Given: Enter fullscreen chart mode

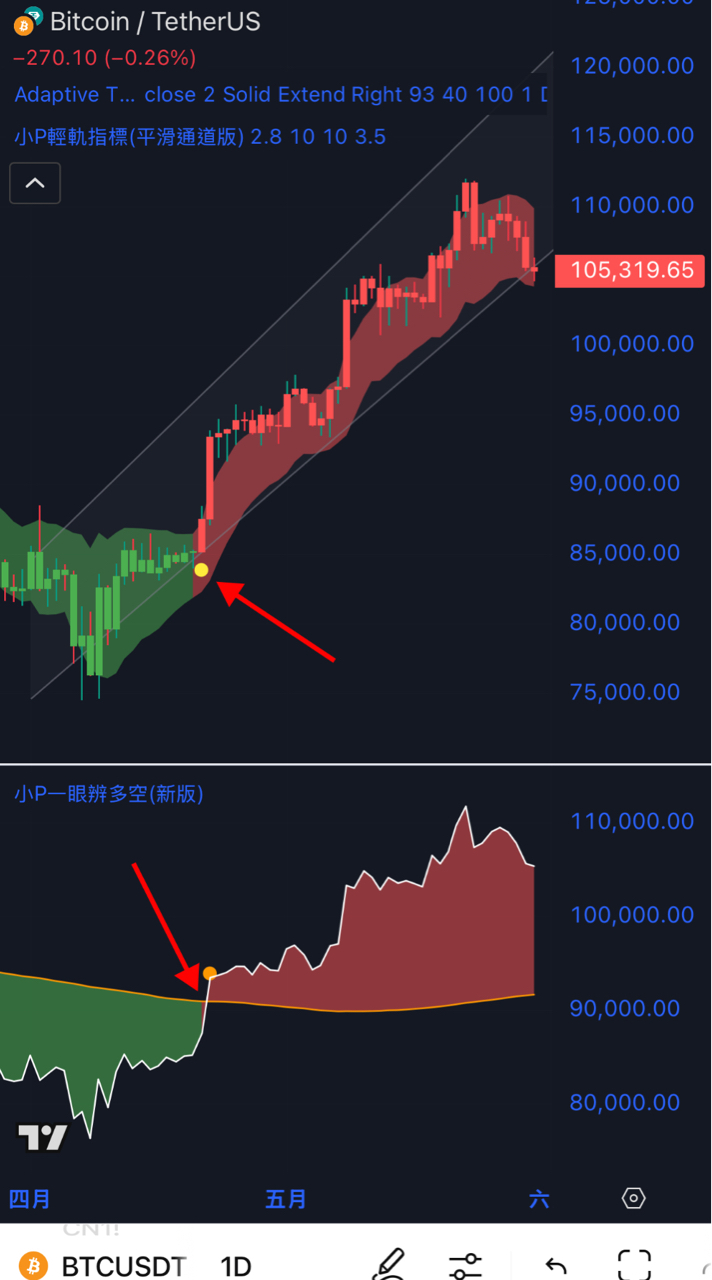Looking at the screenshot, I should [x=635, y=1265].
